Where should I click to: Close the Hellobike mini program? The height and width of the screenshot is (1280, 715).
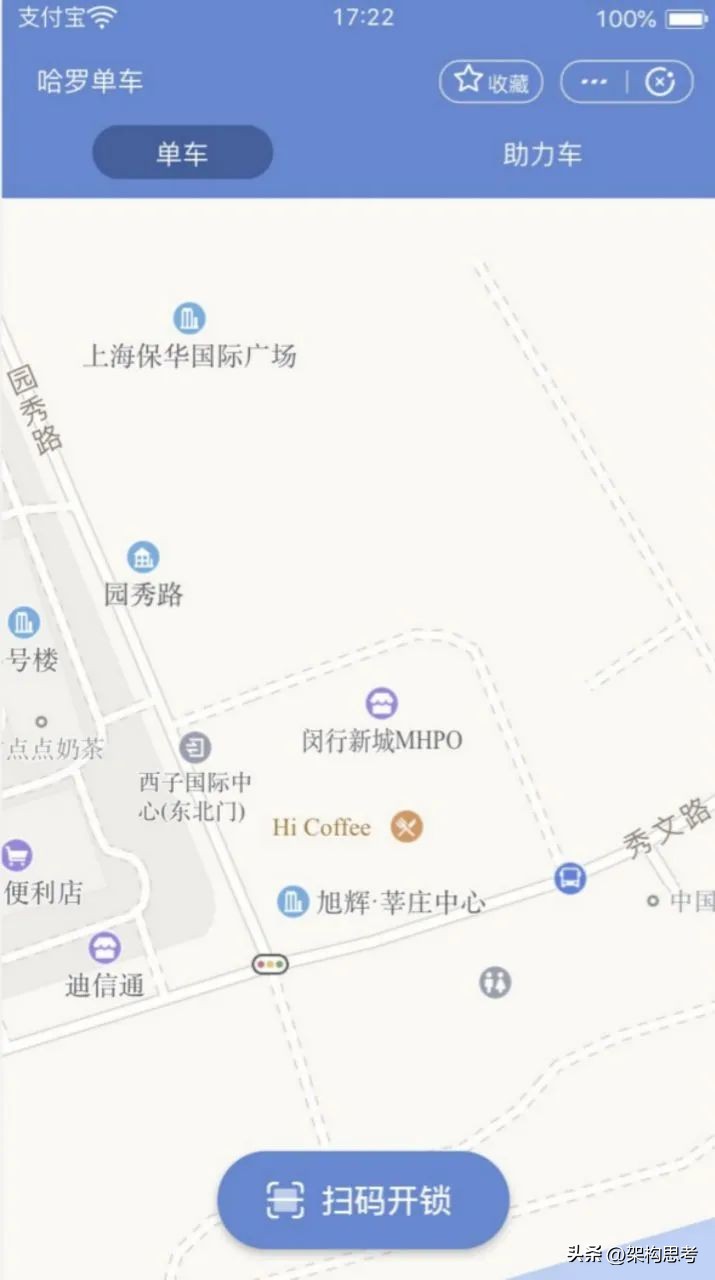(x=660, y=82)
